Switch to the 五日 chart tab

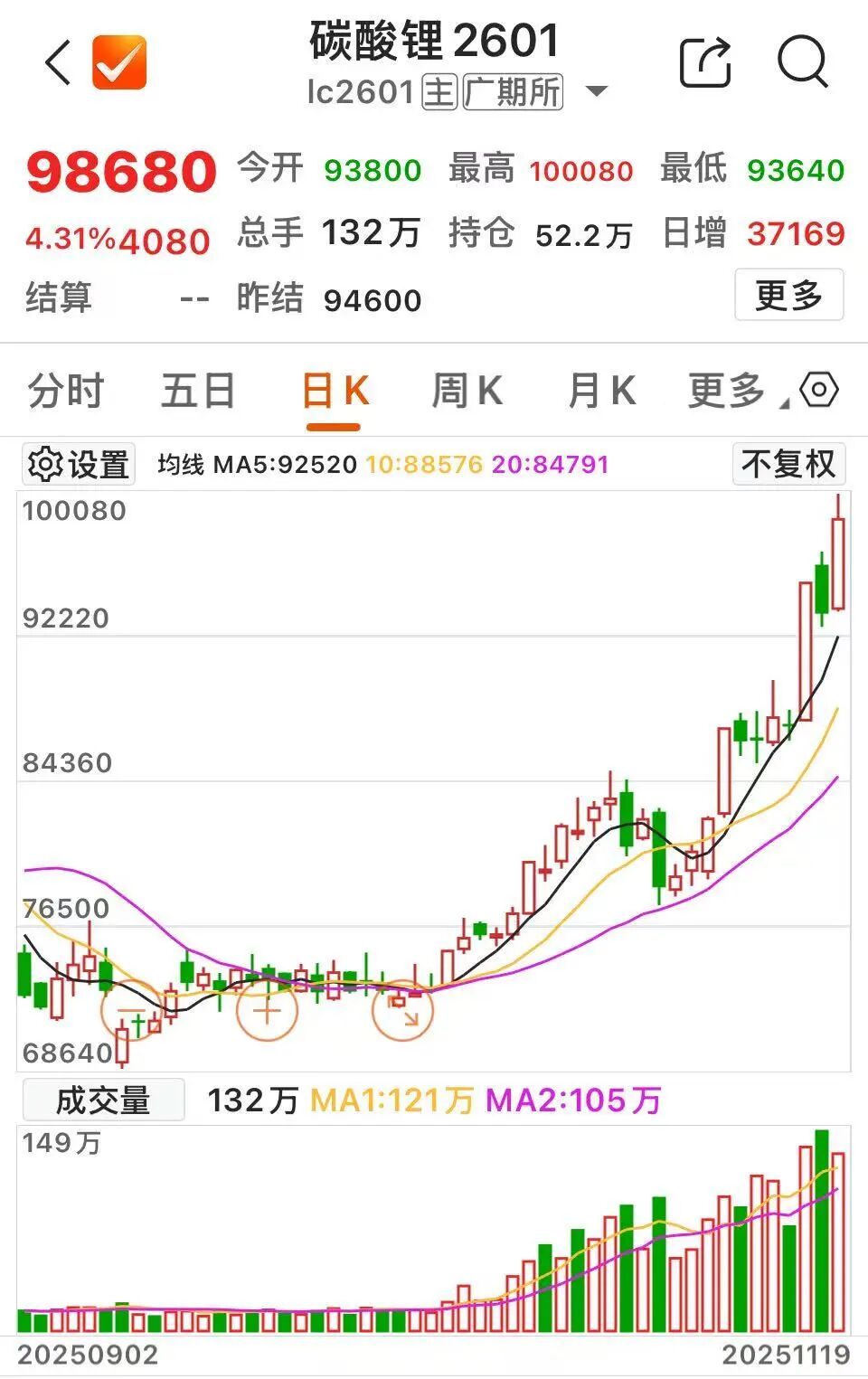pos(198,392)
